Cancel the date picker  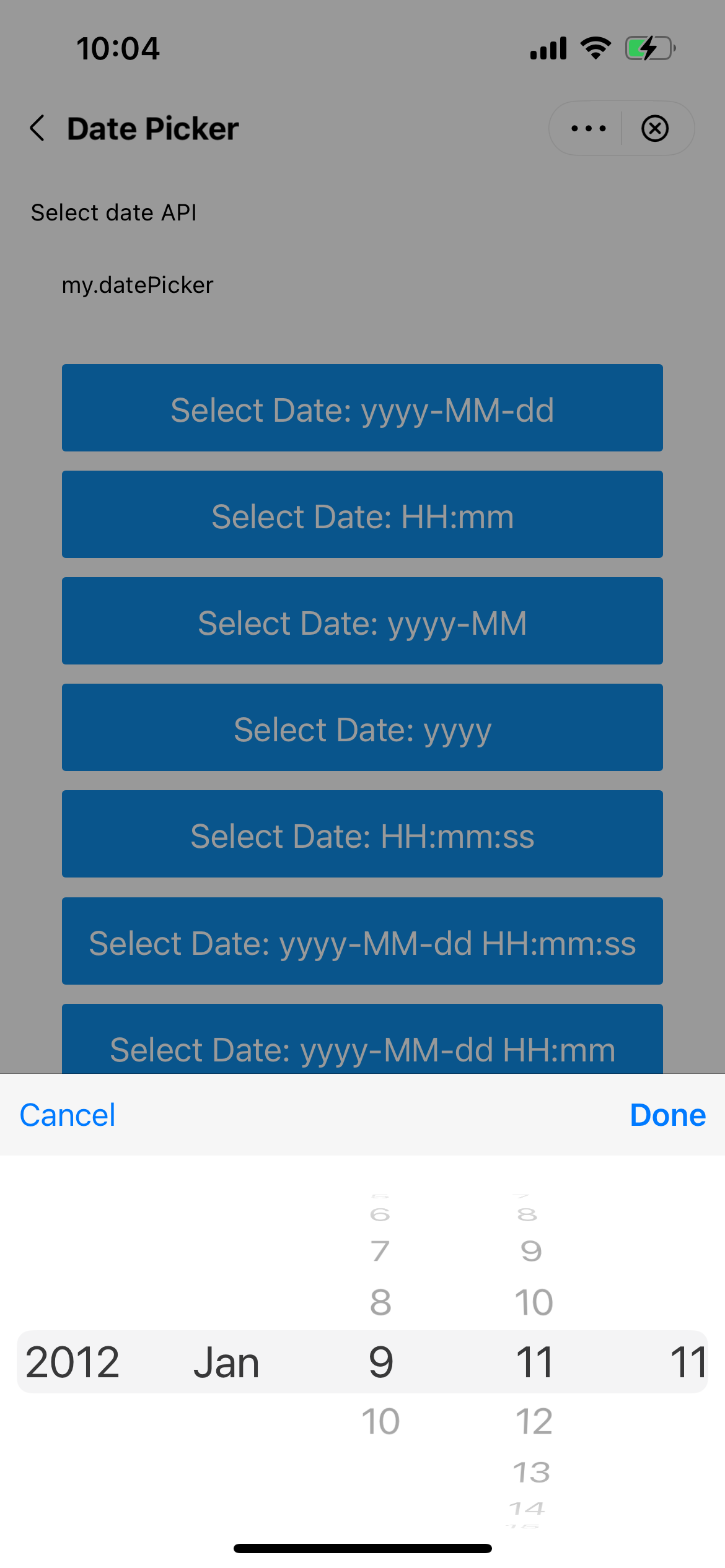(x=68, y=1115)
